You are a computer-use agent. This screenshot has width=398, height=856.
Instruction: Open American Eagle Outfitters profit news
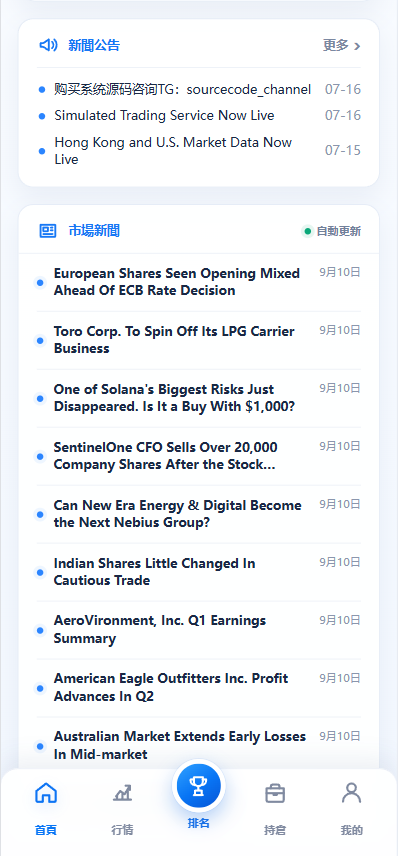pyautogui.click(x=199, y=687)
